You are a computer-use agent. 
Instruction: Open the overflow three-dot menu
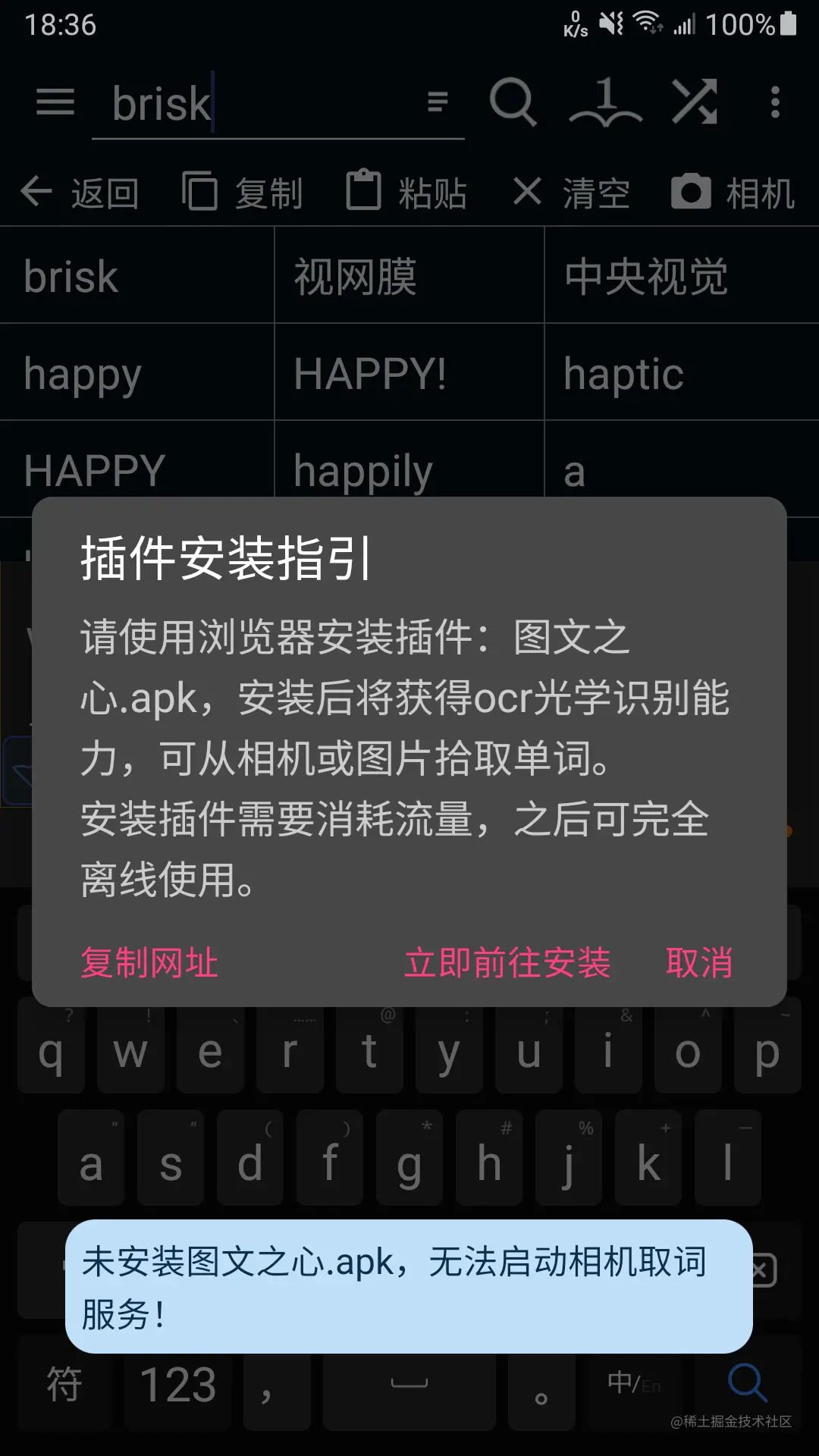click(774, 102)
